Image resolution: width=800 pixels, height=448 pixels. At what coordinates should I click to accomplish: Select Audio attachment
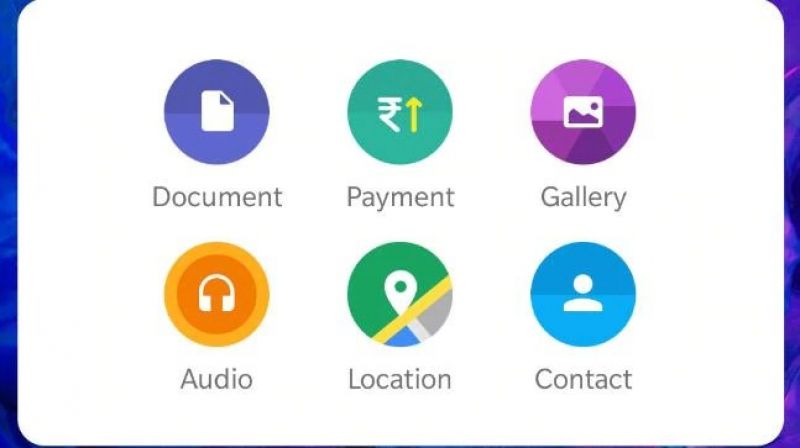click(x=217, y=294)
